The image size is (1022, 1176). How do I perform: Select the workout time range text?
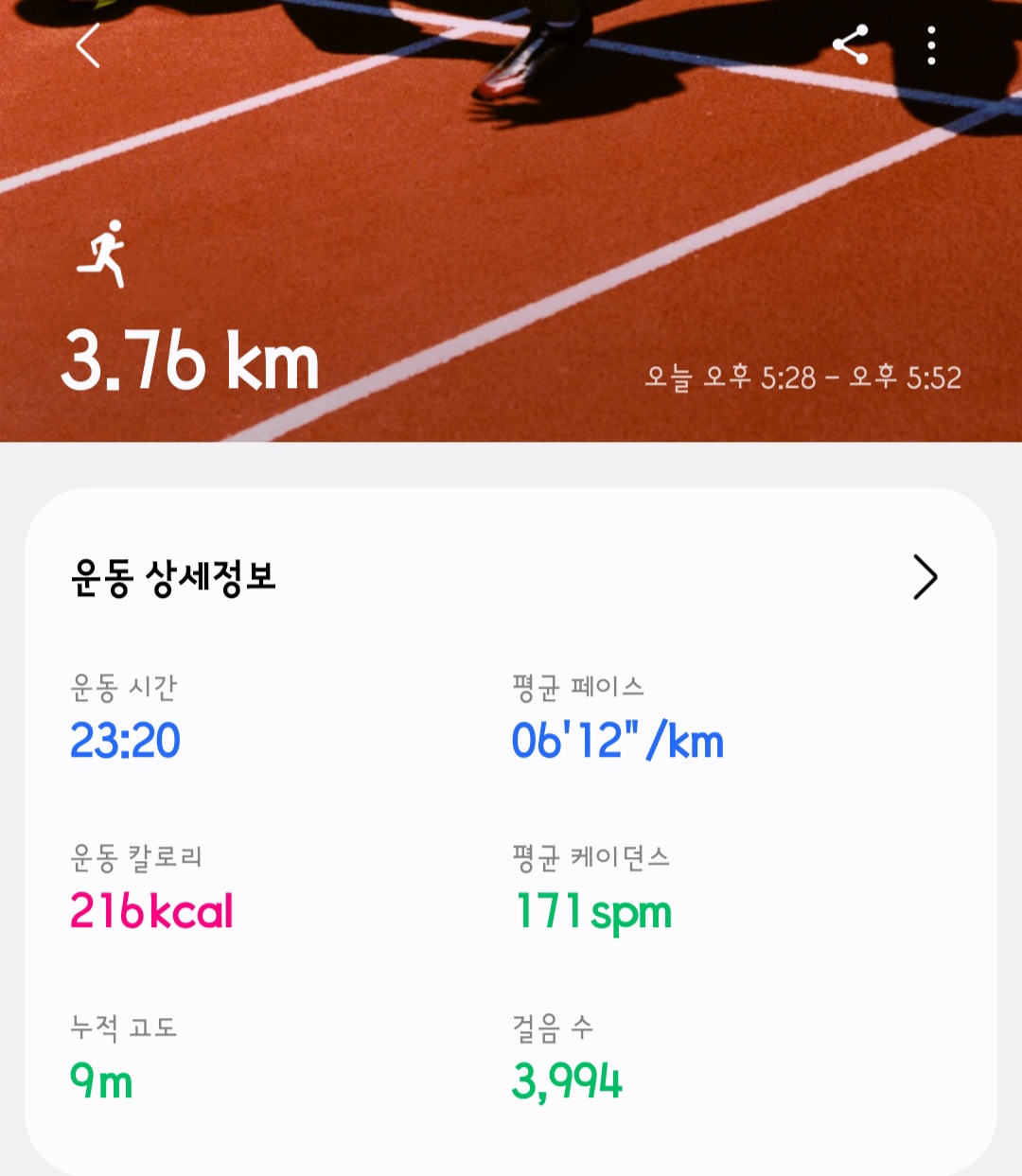coord(804,377)
